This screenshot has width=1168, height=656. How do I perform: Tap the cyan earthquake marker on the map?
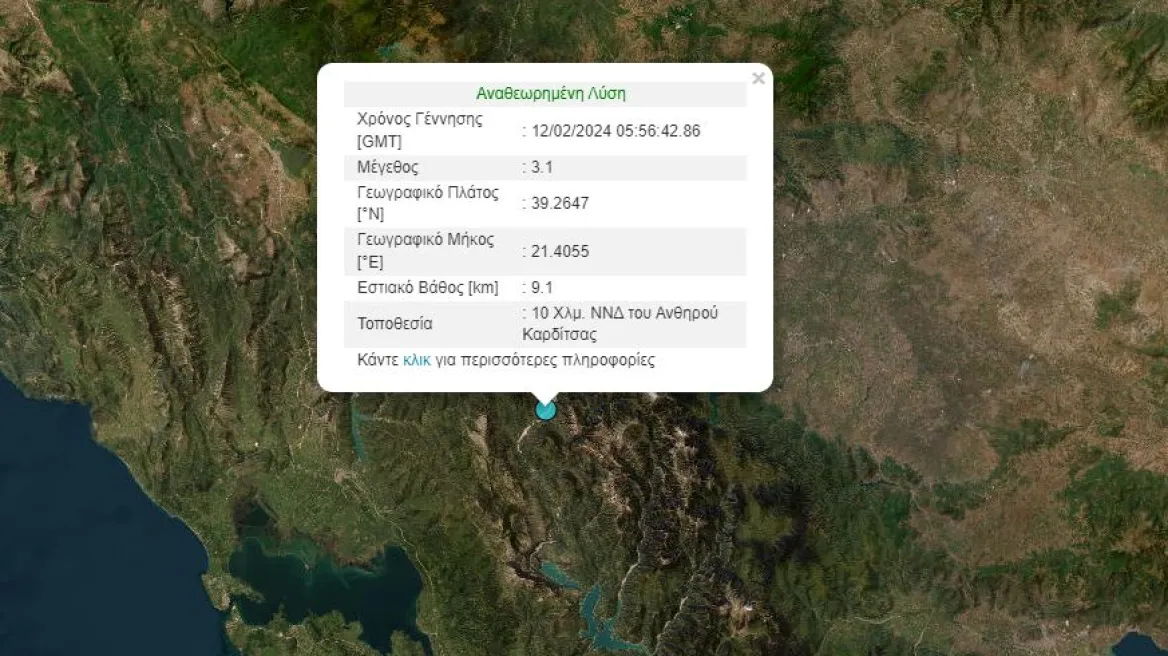point(545,410)
